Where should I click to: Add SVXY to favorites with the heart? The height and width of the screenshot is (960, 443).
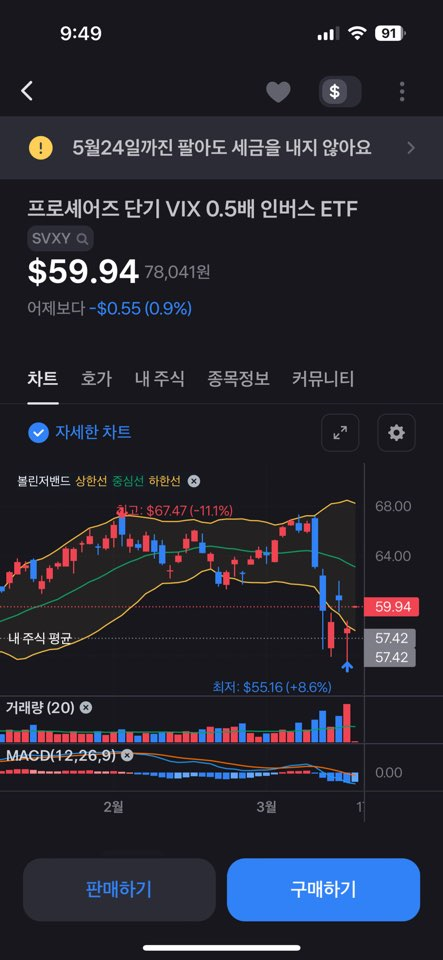[278, 92]
